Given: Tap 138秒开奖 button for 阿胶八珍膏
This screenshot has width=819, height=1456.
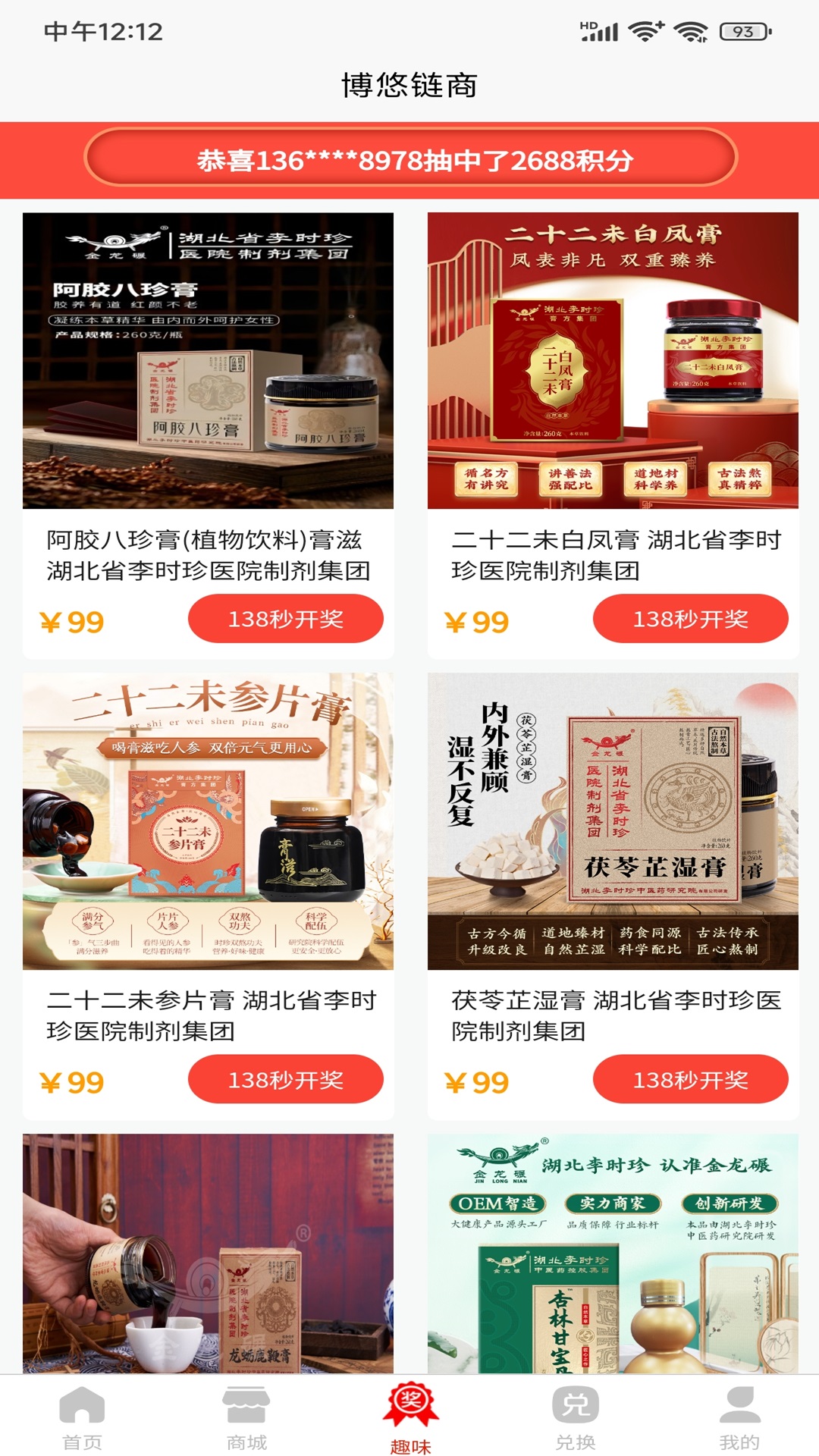Looking at the screenshot, I should [285, 619].
